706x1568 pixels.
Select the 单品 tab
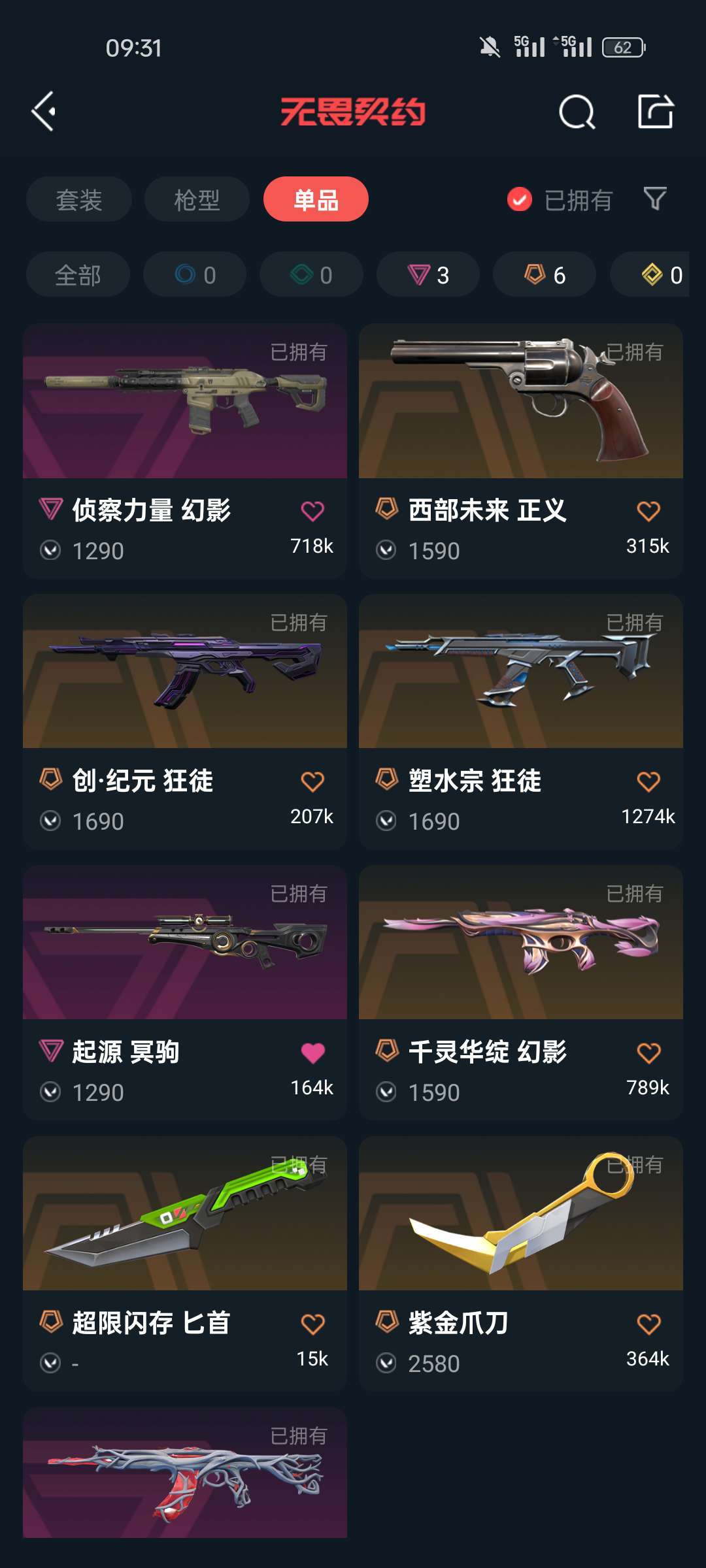tap(316, 199)
